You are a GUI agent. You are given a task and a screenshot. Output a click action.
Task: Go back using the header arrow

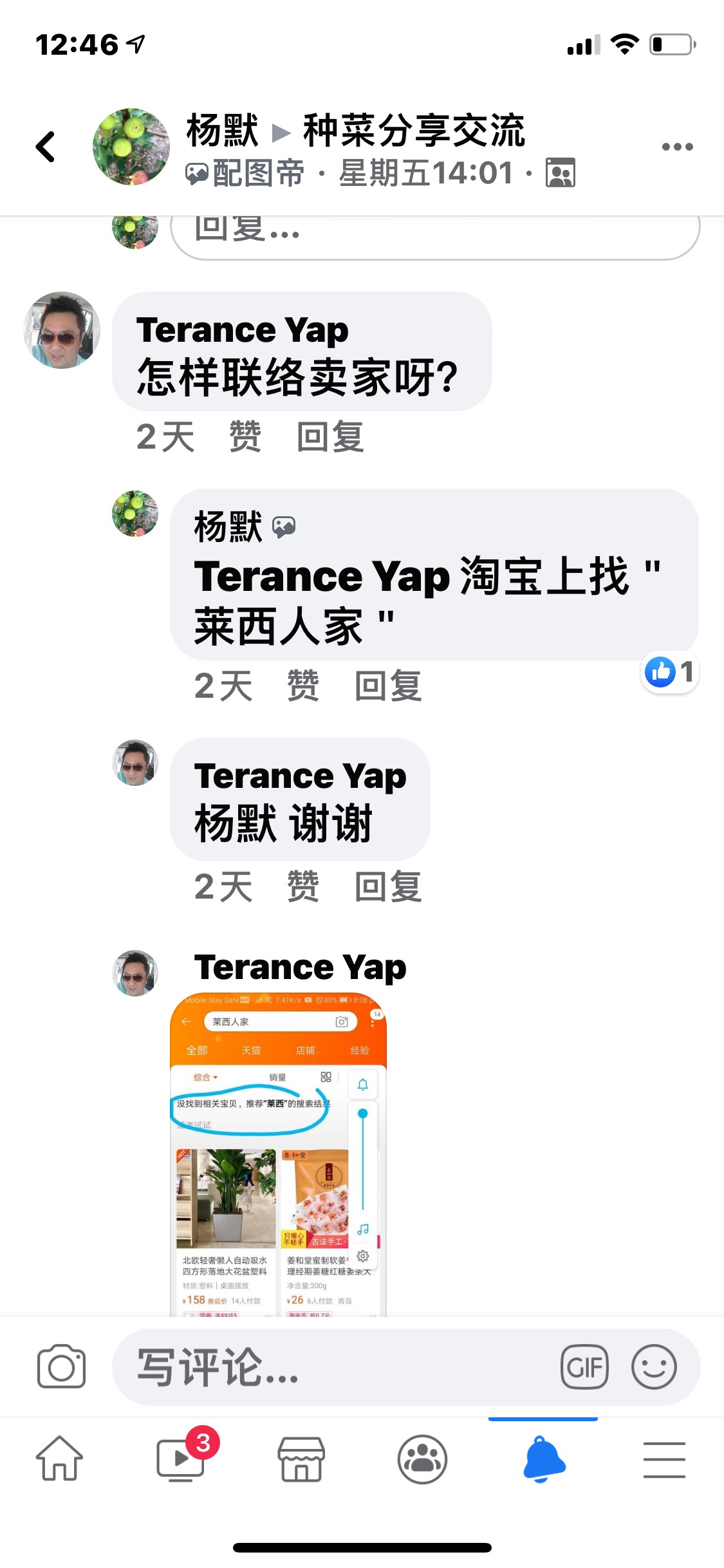[46, 147]
